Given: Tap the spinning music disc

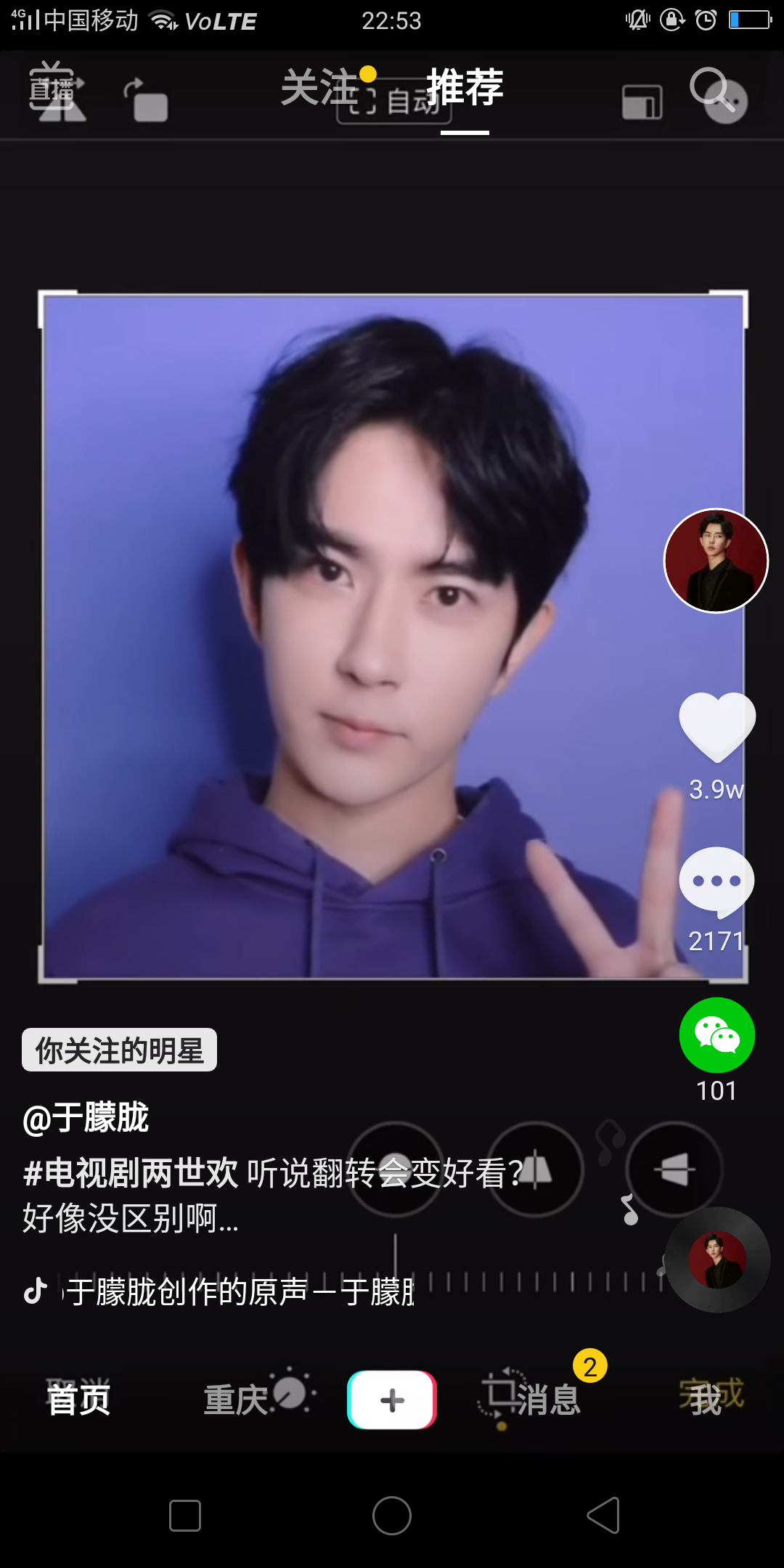Looking at the screenshot, I should (x=717, y=1260).
